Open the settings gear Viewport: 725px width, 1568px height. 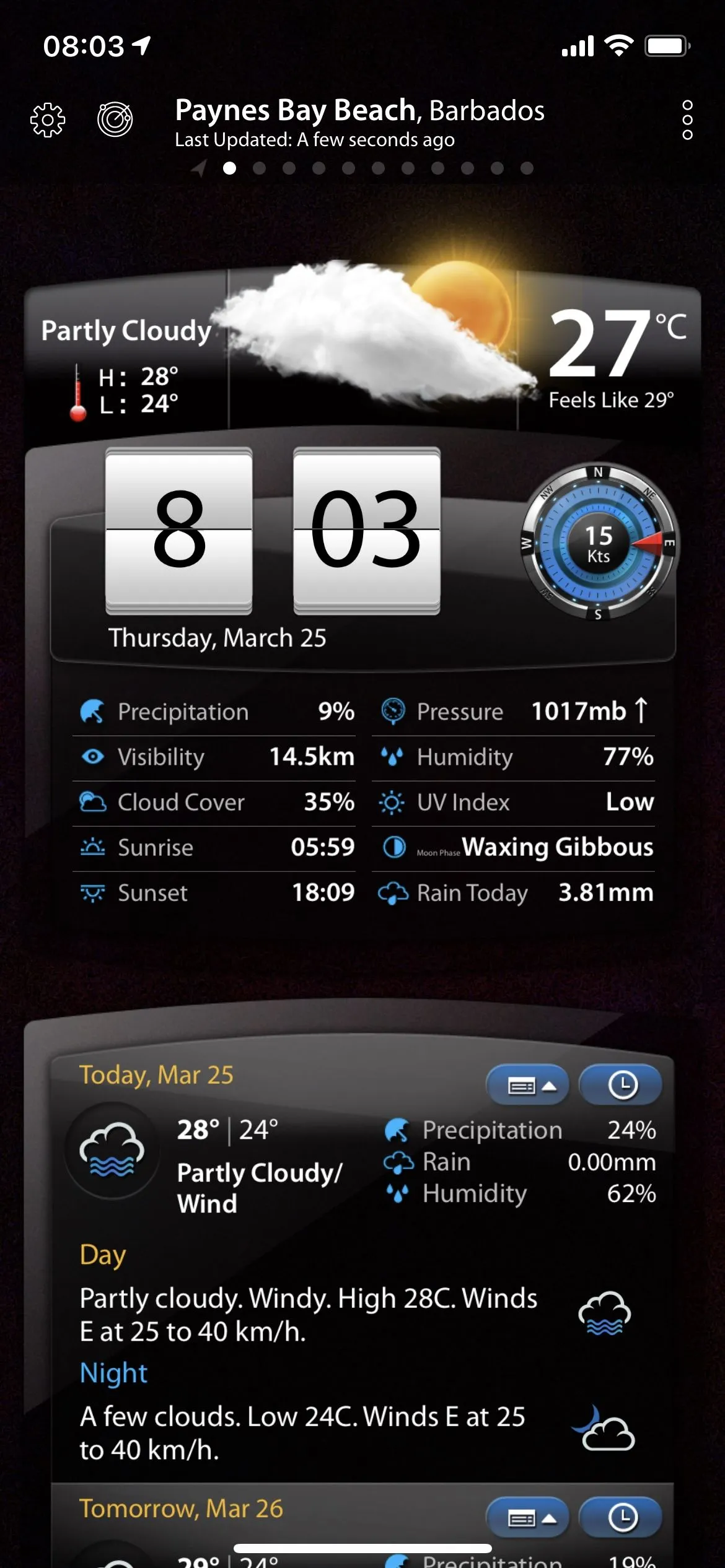coord(48,120)
